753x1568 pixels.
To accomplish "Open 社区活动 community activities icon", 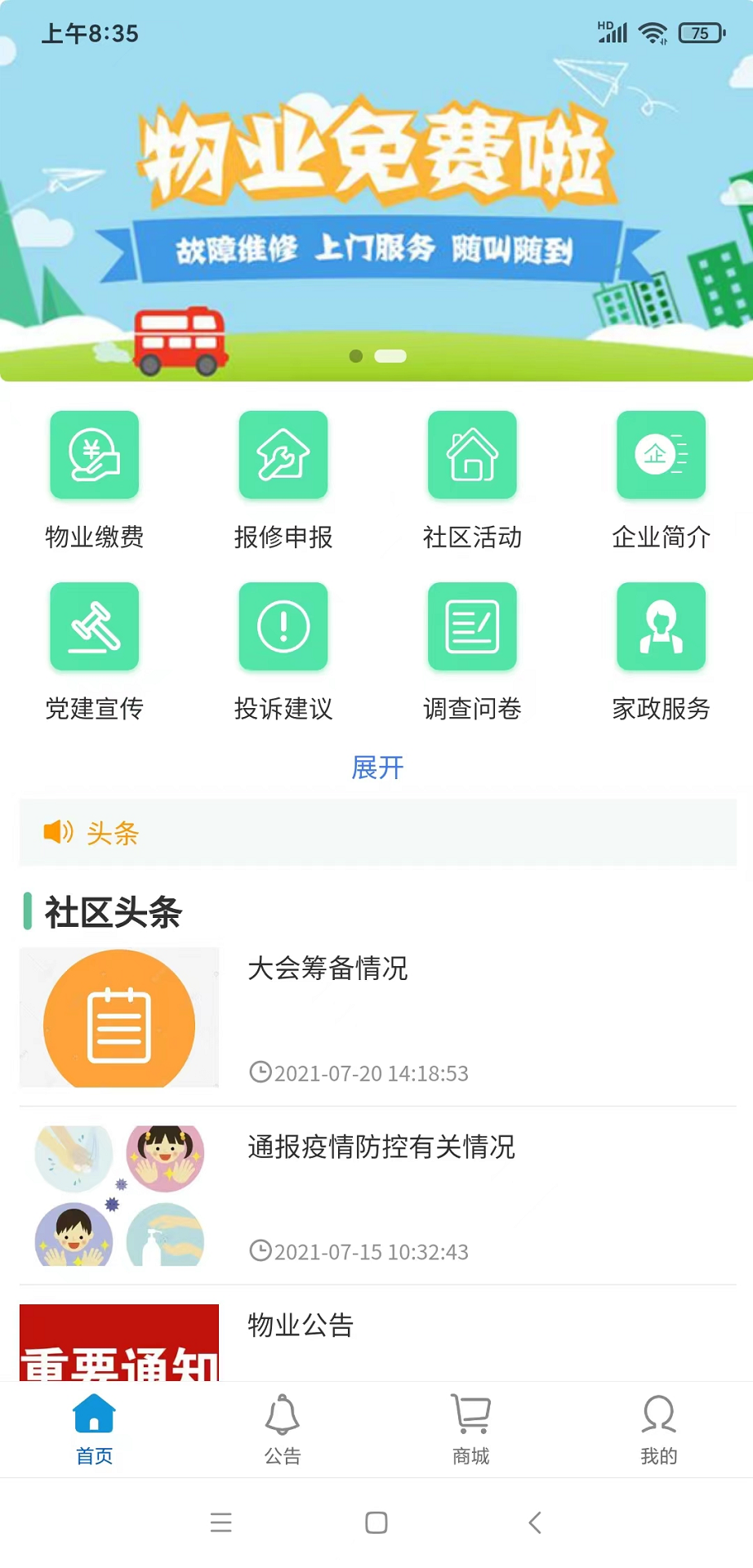I will click(472, 455).
